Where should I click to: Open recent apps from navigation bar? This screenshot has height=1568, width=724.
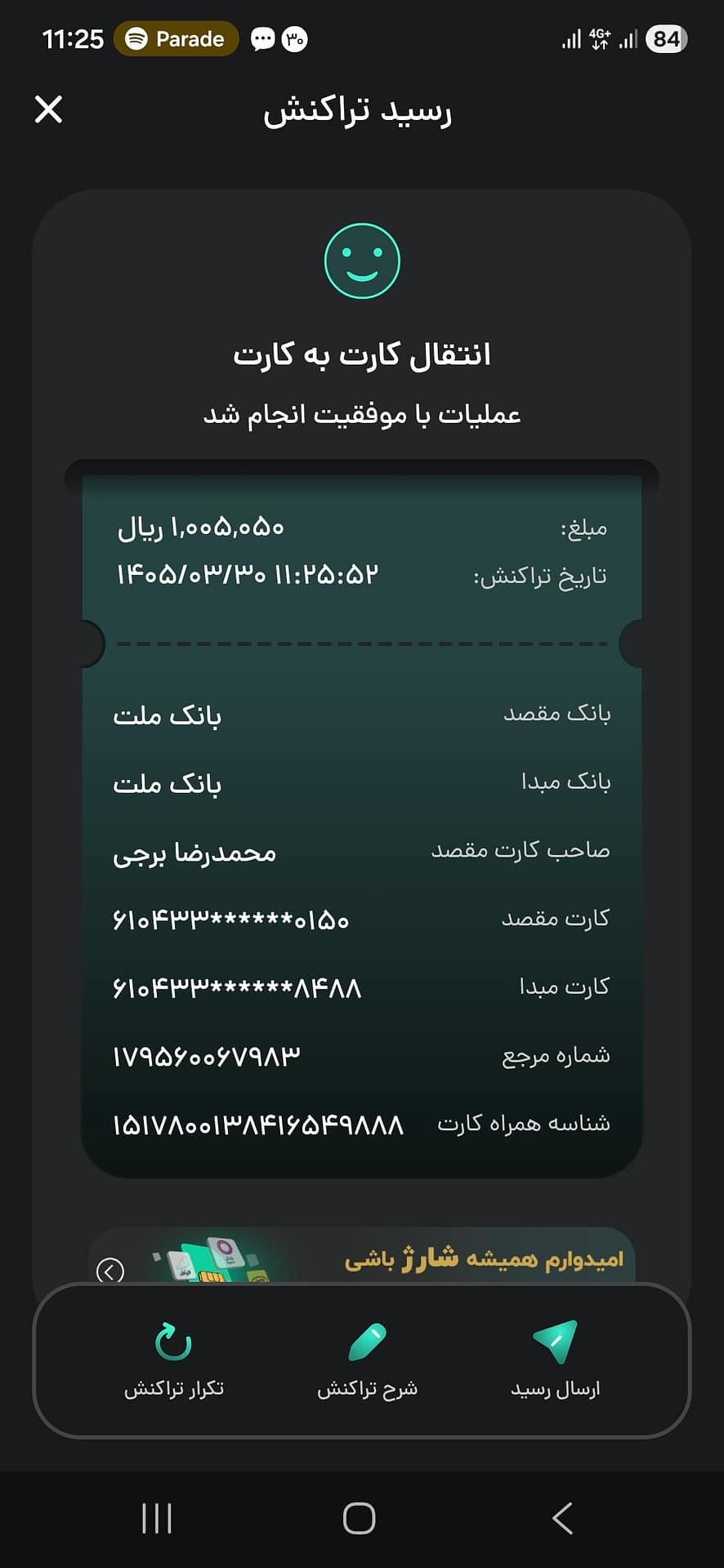tap(157, 1518)
